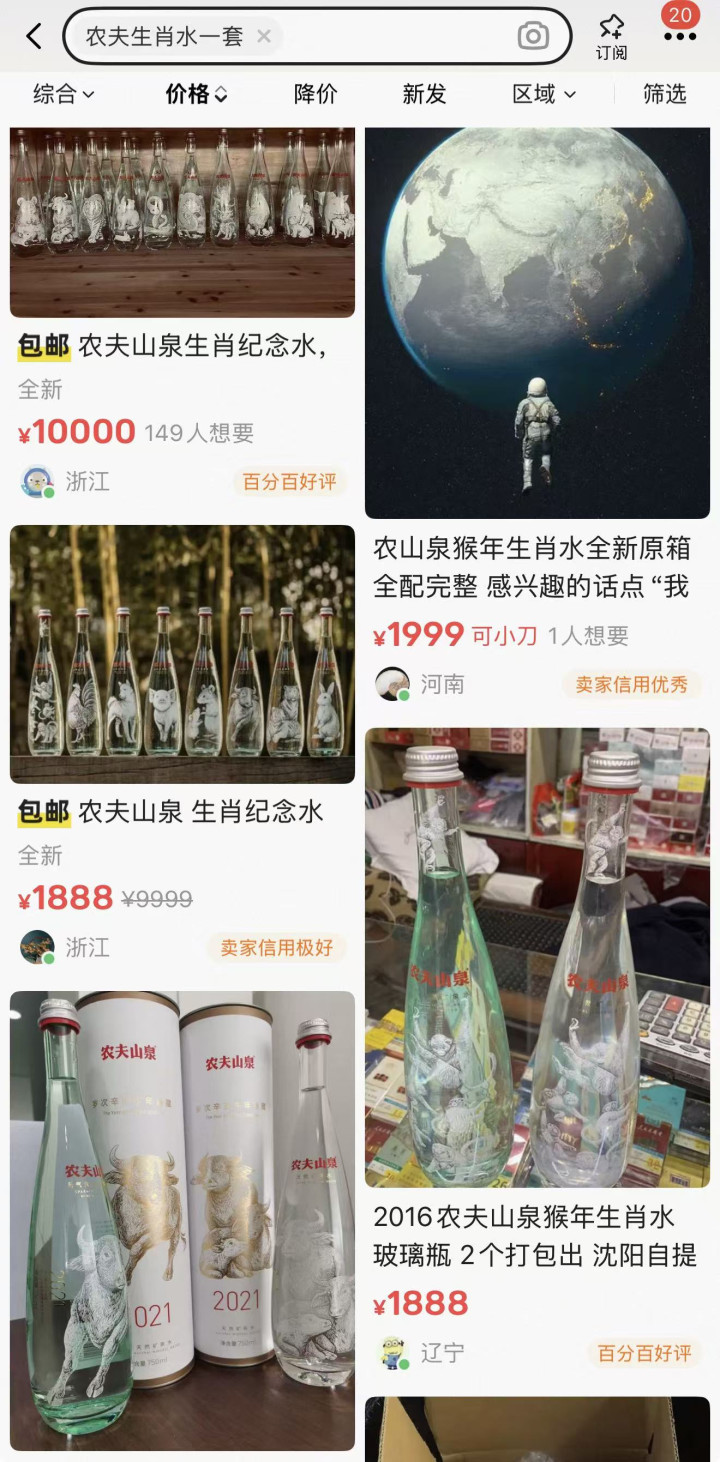Clear the search keyword 农夫生肖水一套
Image resolution: width=720 pixels, height=1462 pixels.
click(x=264, y=37)
